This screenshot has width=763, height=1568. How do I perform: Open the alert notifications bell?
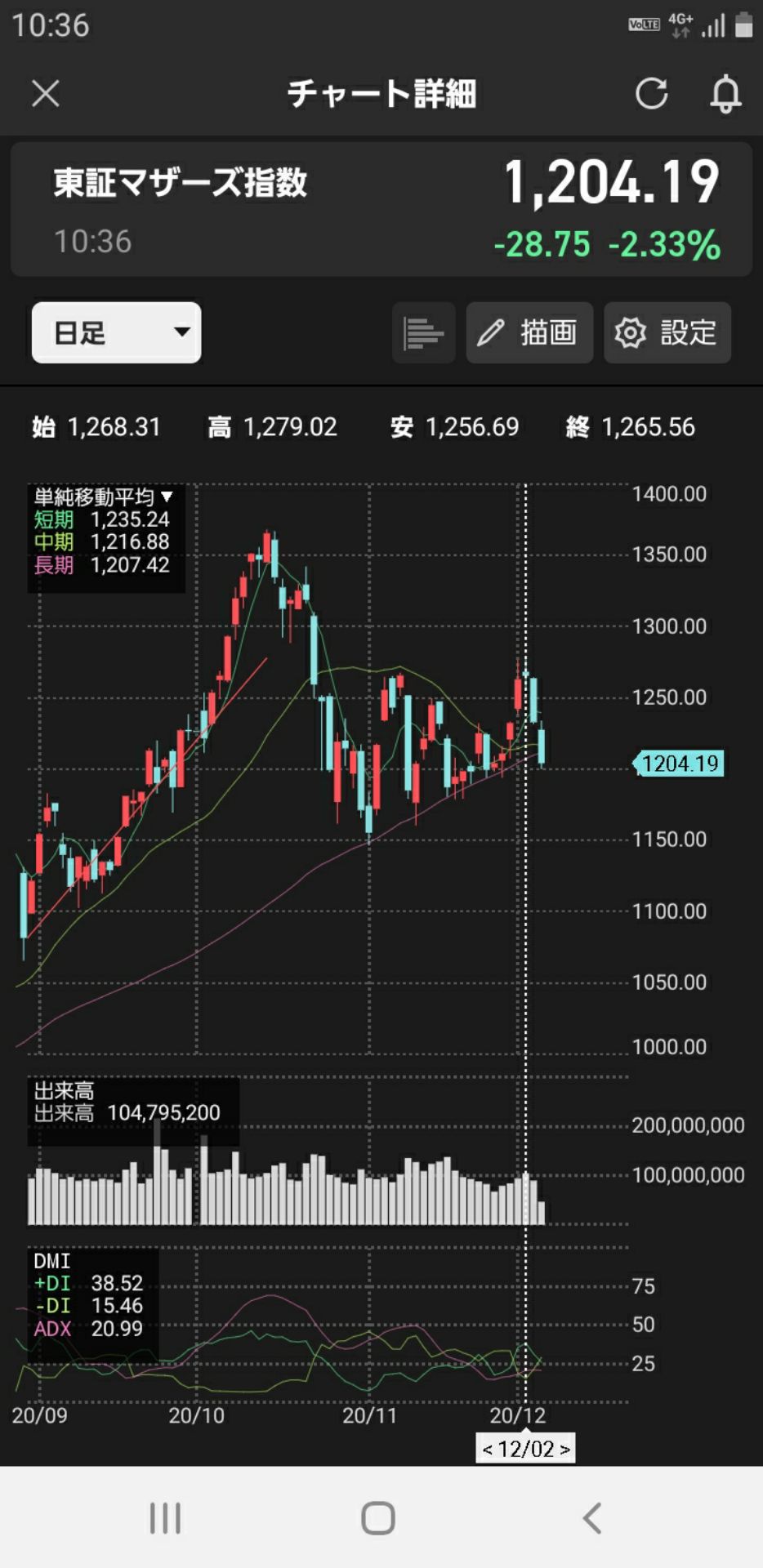pyautogui.click(x=725, y=94)
